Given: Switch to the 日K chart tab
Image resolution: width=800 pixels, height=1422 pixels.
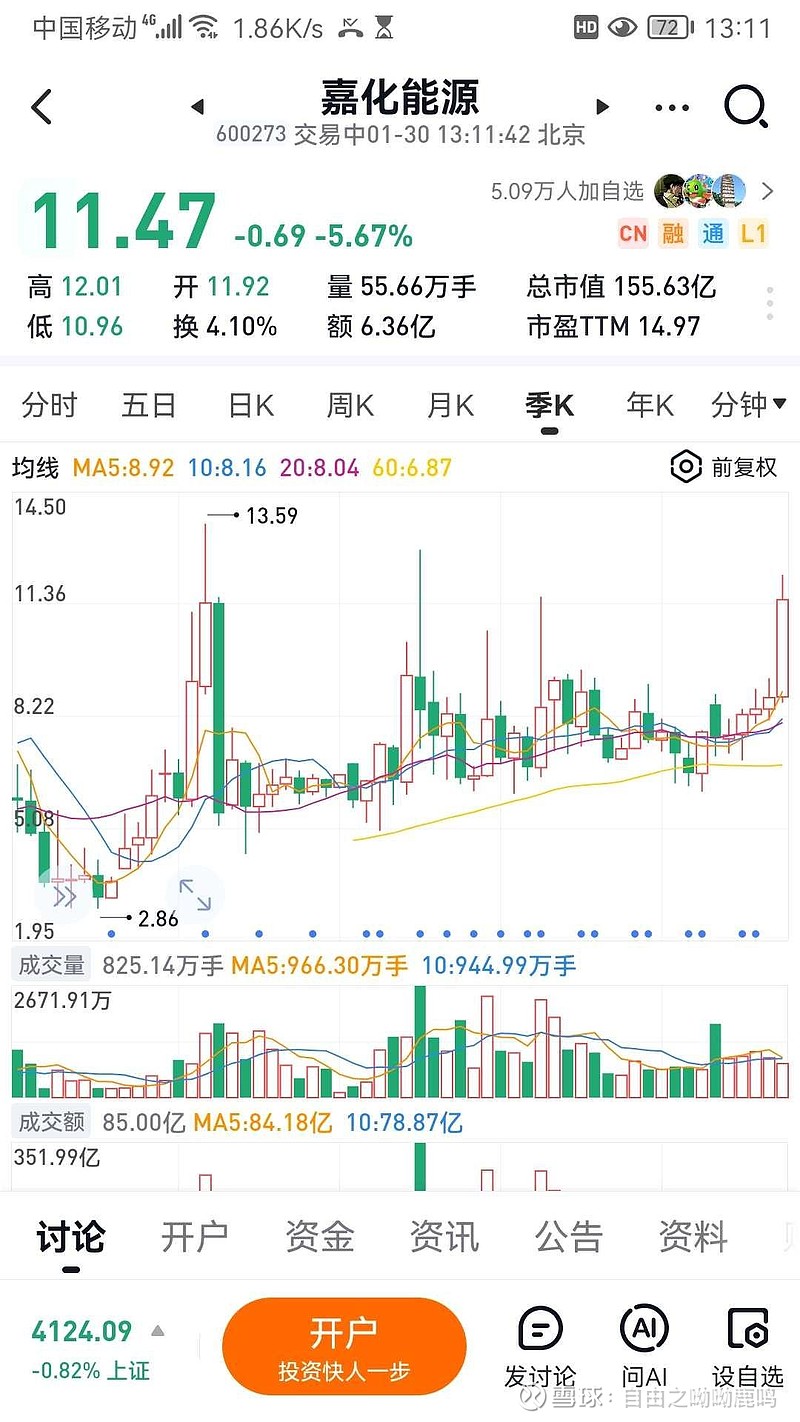Looking at the screenshot, I should (248, 405).
